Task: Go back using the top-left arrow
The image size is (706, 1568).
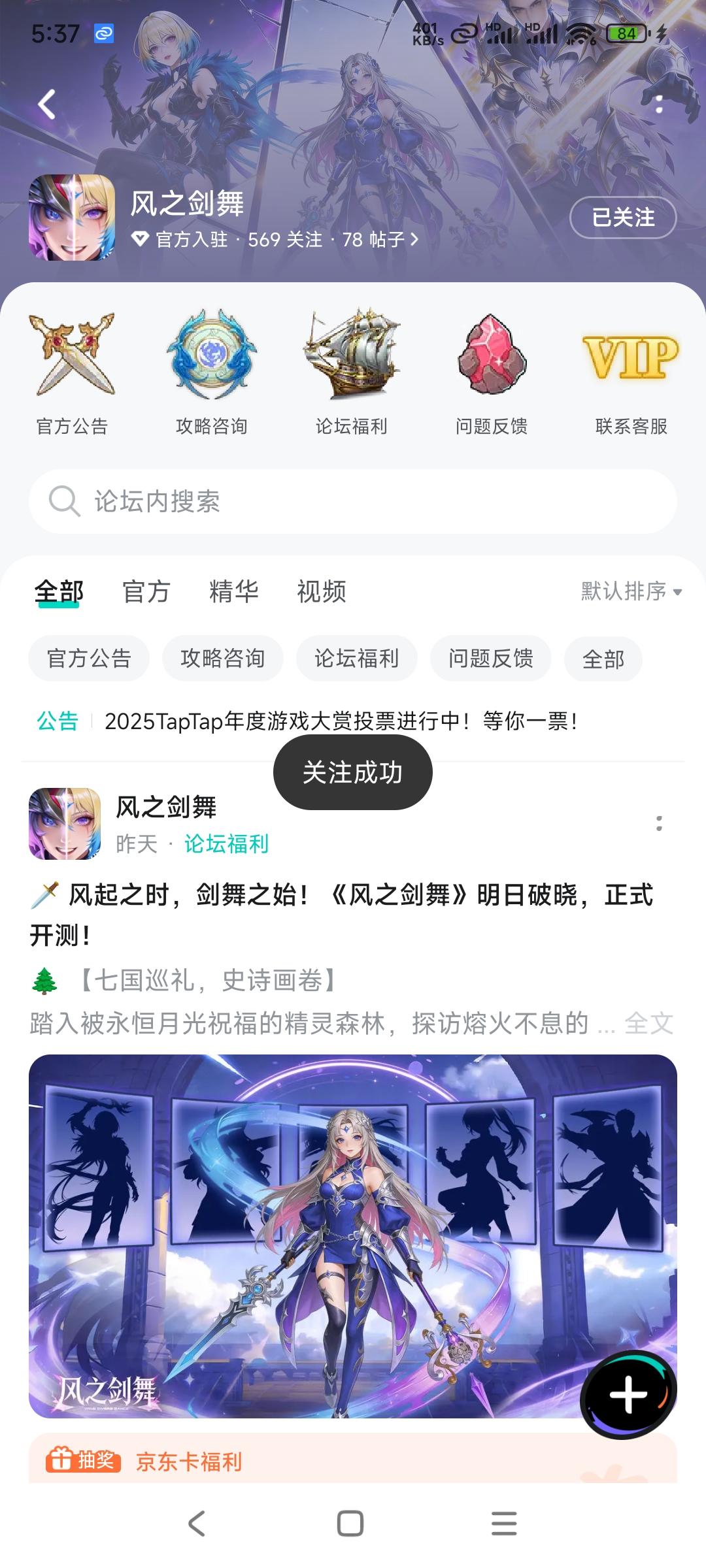Action: pyautogui.click(x=46, y=105)
